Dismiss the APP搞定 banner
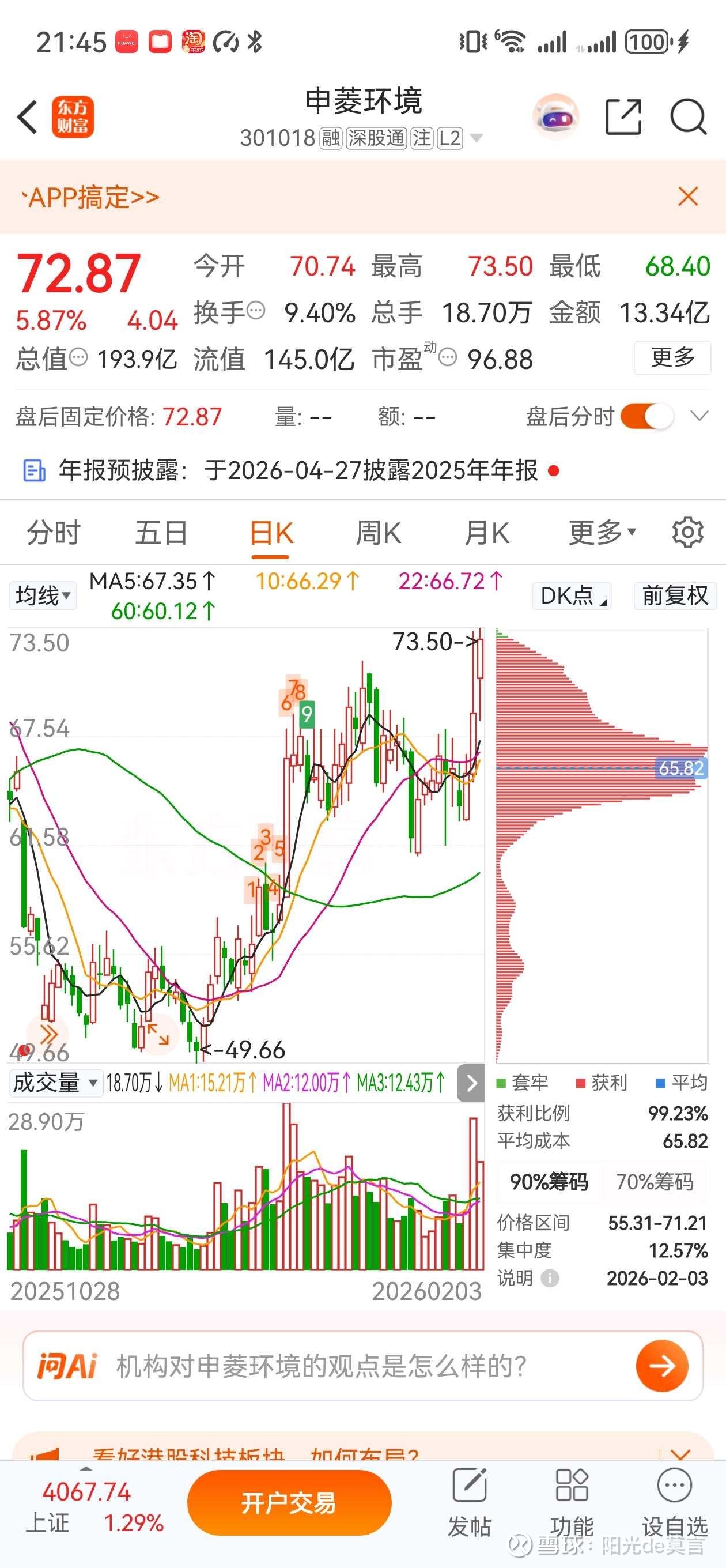The image size is (726, 1568). coord(689,197)
